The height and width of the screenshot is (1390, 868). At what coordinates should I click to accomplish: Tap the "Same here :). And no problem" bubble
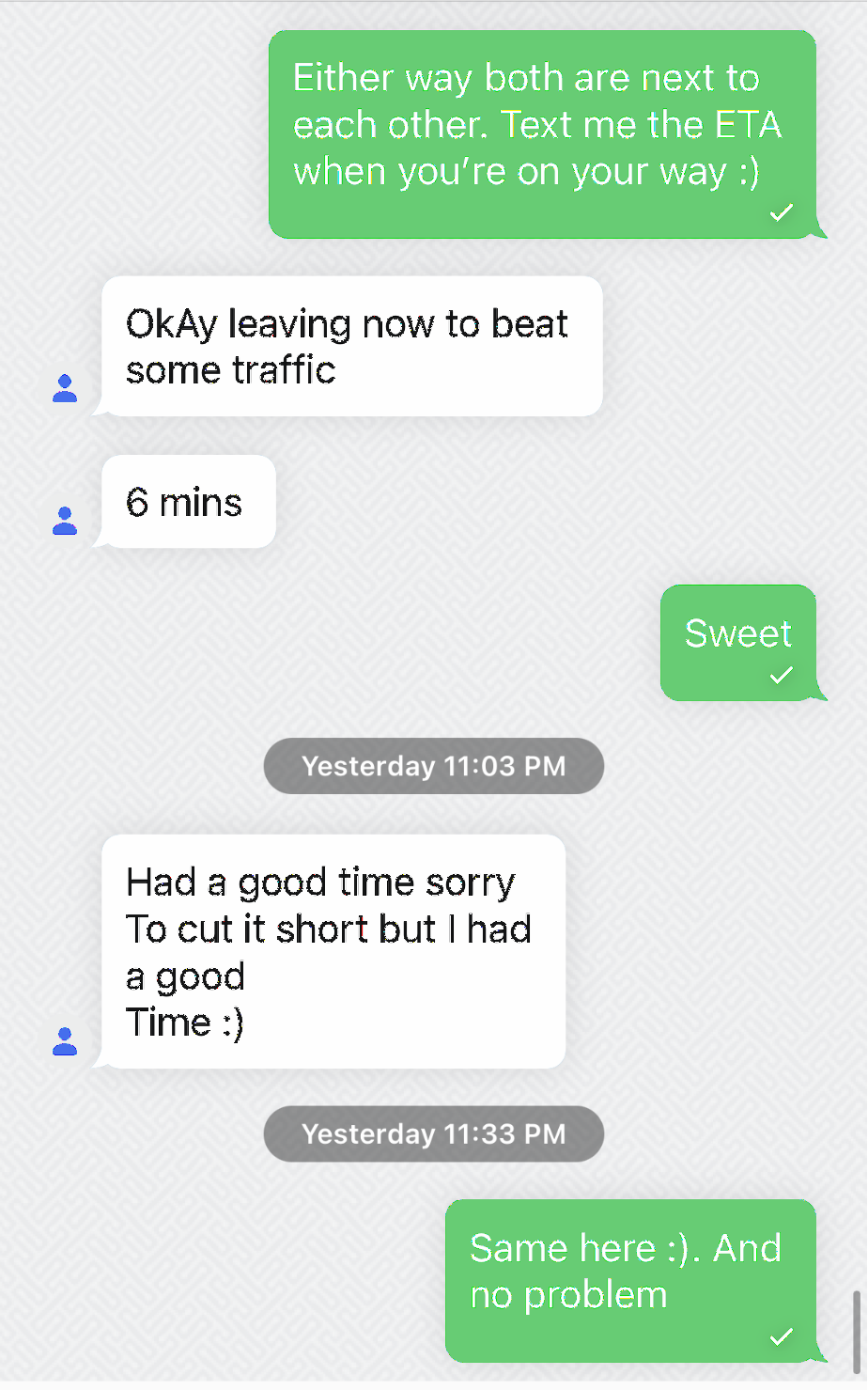(x=630, y=1281)
